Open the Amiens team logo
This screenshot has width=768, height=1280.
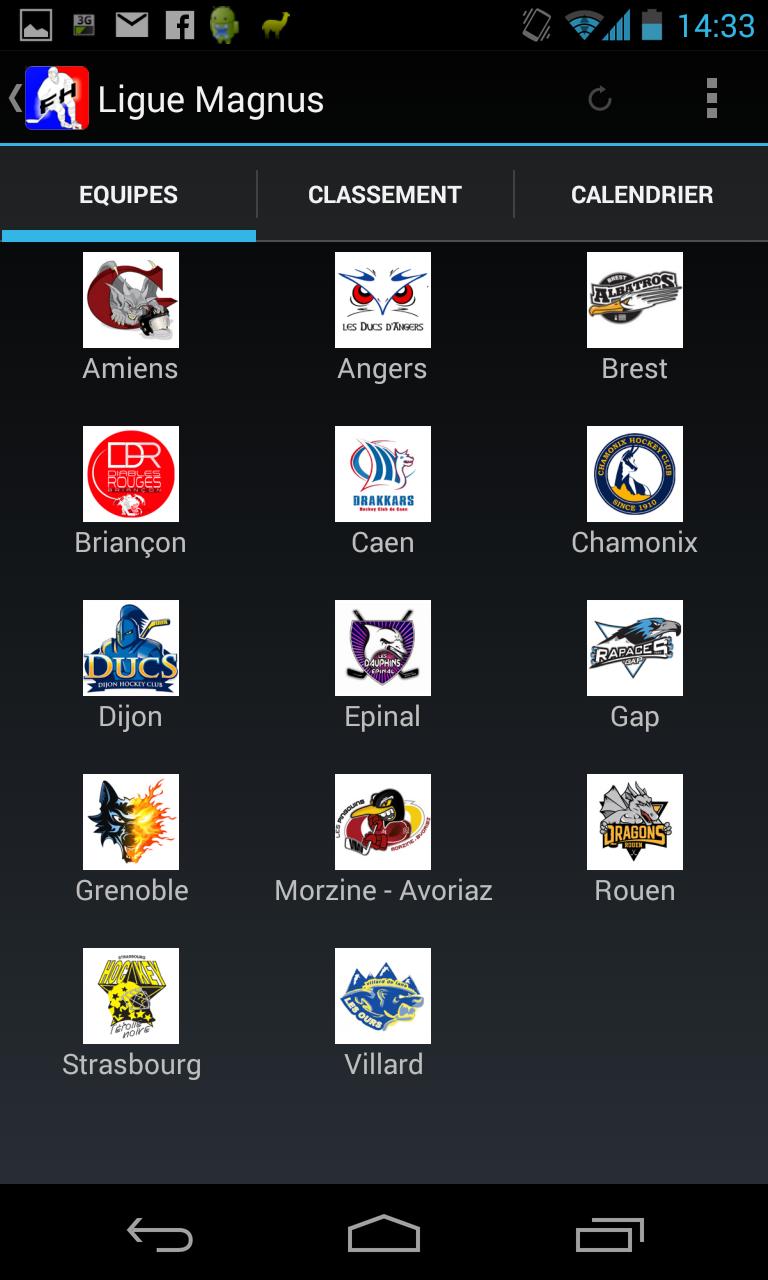[130, 300]
